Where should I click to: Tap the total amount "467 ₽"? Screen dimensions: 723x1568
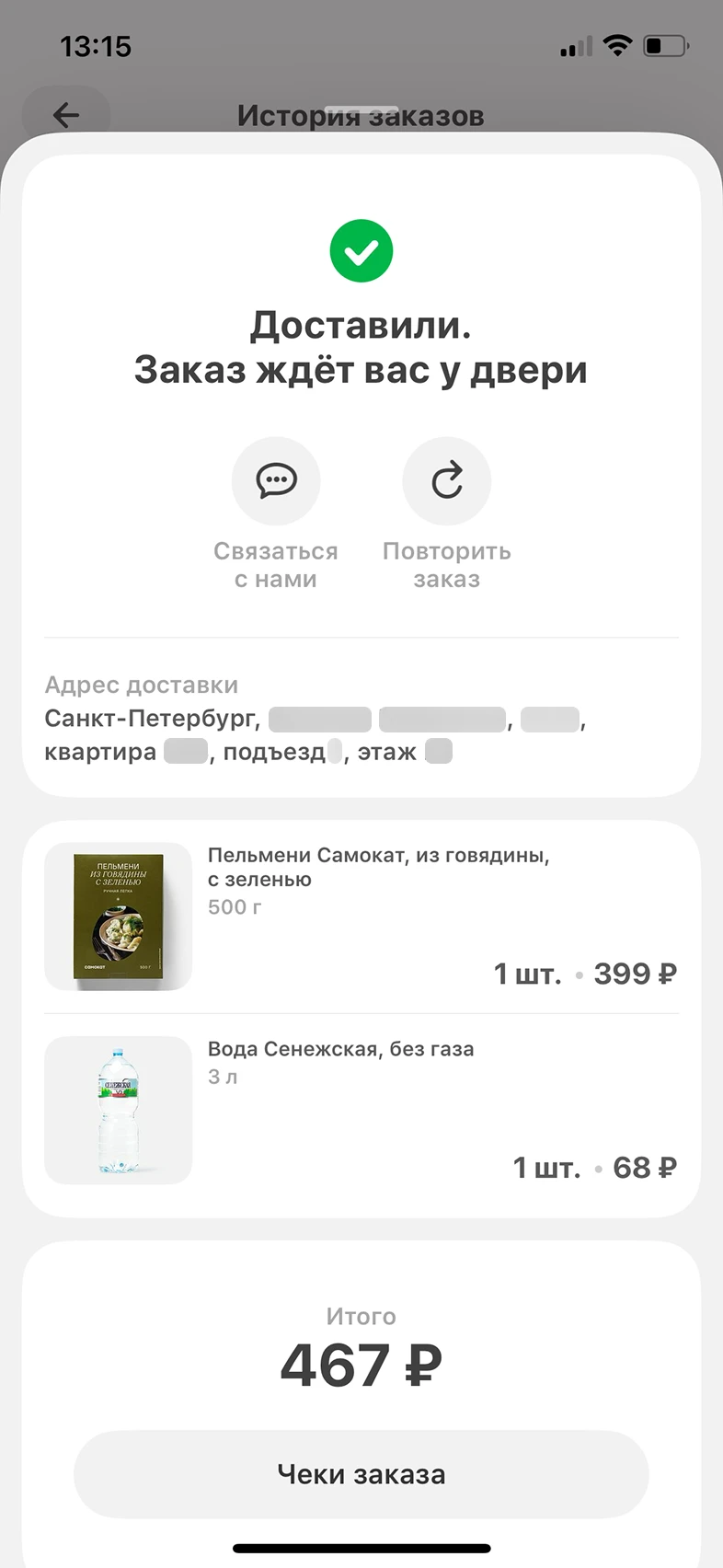pyautogui.click(x=361, y=1364)
